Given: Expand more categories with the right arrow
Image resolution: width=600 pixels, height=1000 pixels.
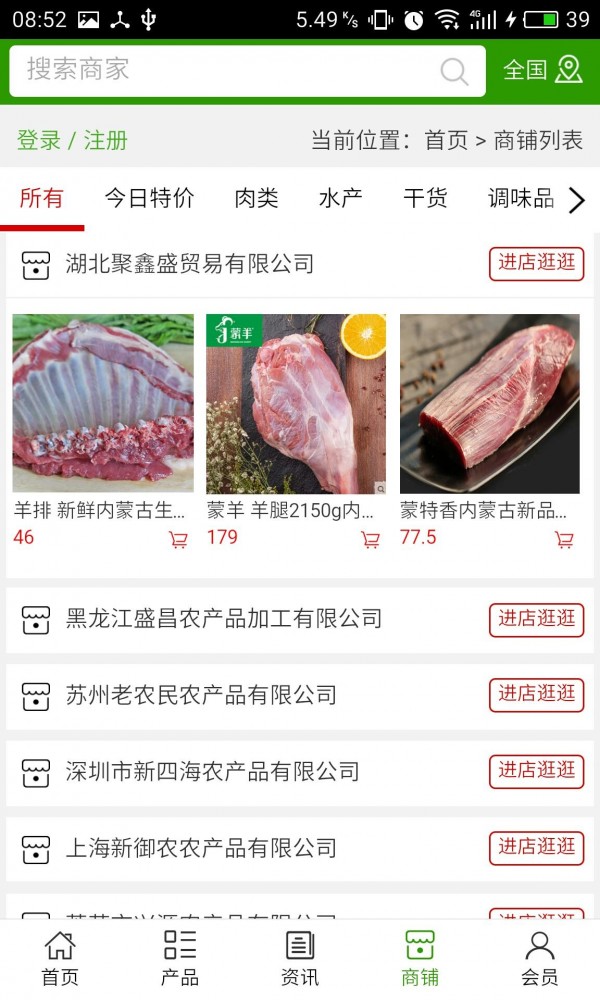Looking at the screenshot, I should coord(576,200).
